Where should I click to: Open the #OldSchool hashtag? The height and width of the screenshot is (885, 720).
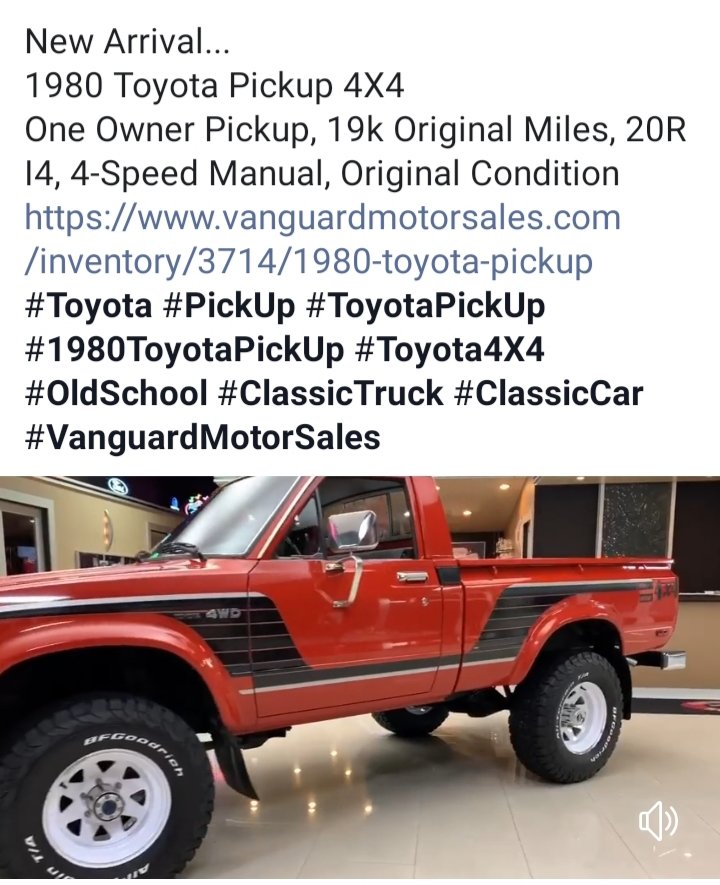point(116,393)
